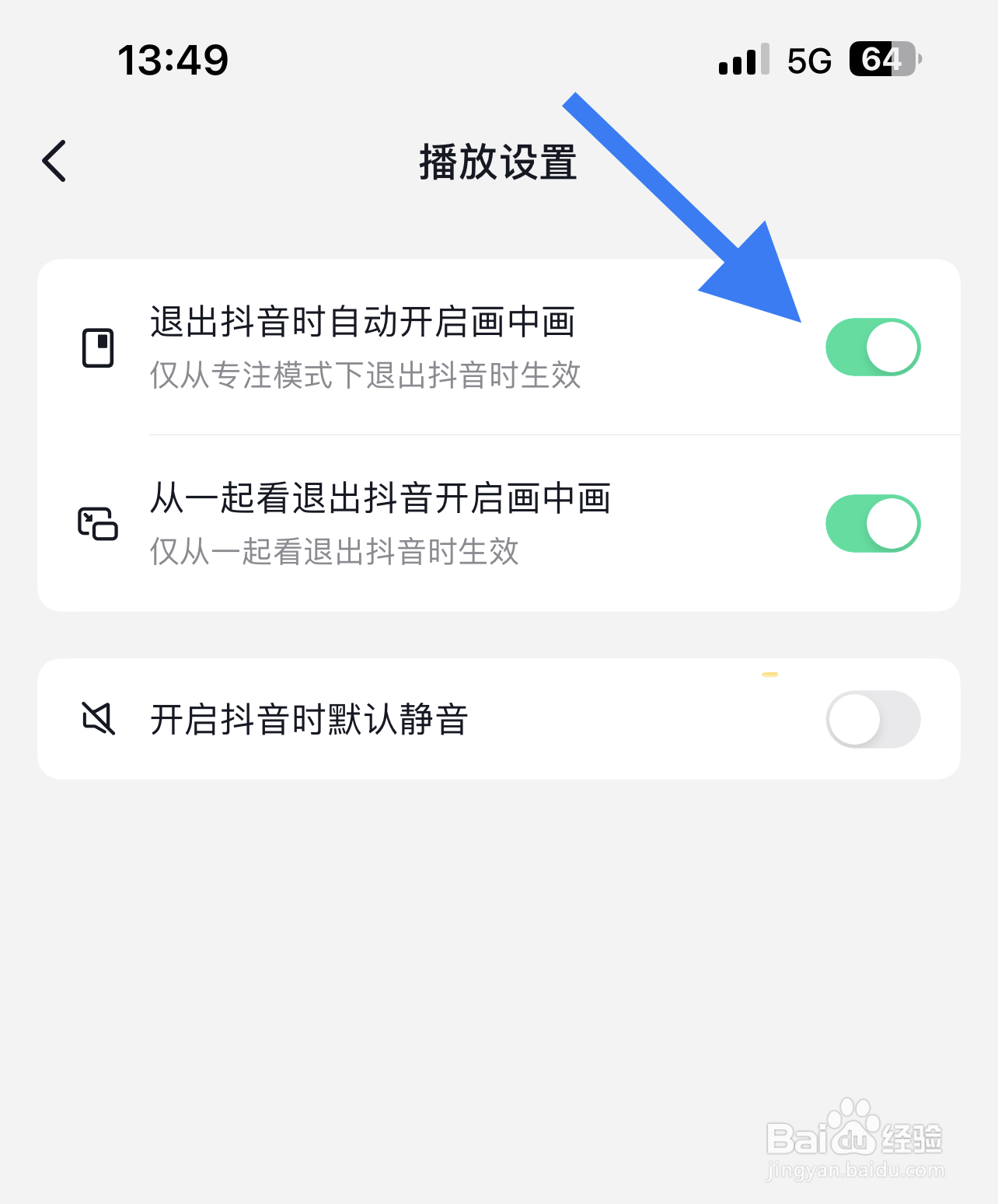The width and height of the screenshot is (998, 1204).
Task: Disable 退出抖音时自动开启画中画 switch
Action: coord(872,347)
